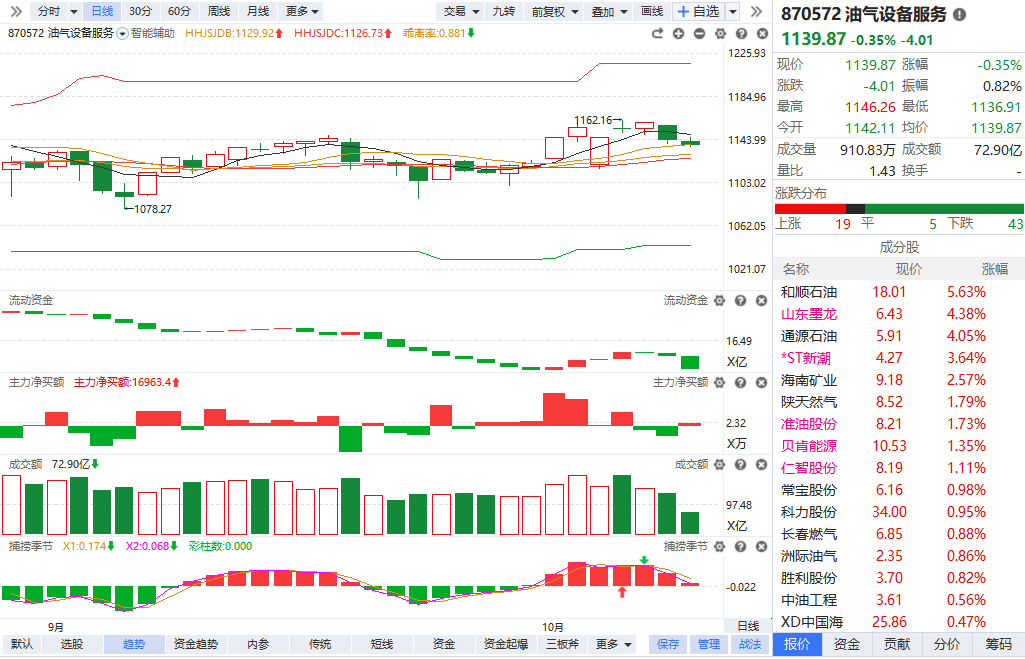
Task: Open the 叠加 overlay dropdown
Action: [x=609, y=11]
